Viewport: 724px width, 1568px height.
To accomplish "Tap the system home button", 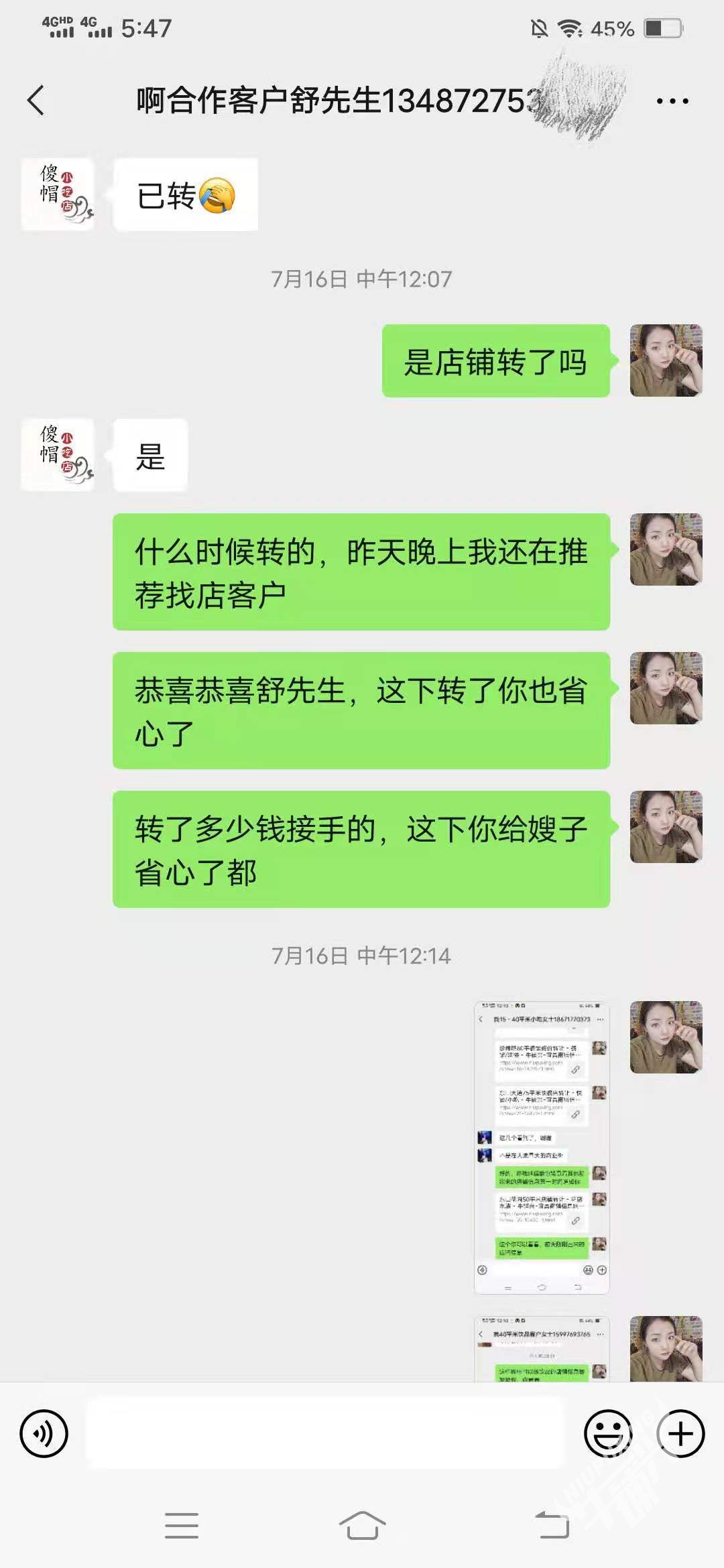I will click(x=362, y=1526).
